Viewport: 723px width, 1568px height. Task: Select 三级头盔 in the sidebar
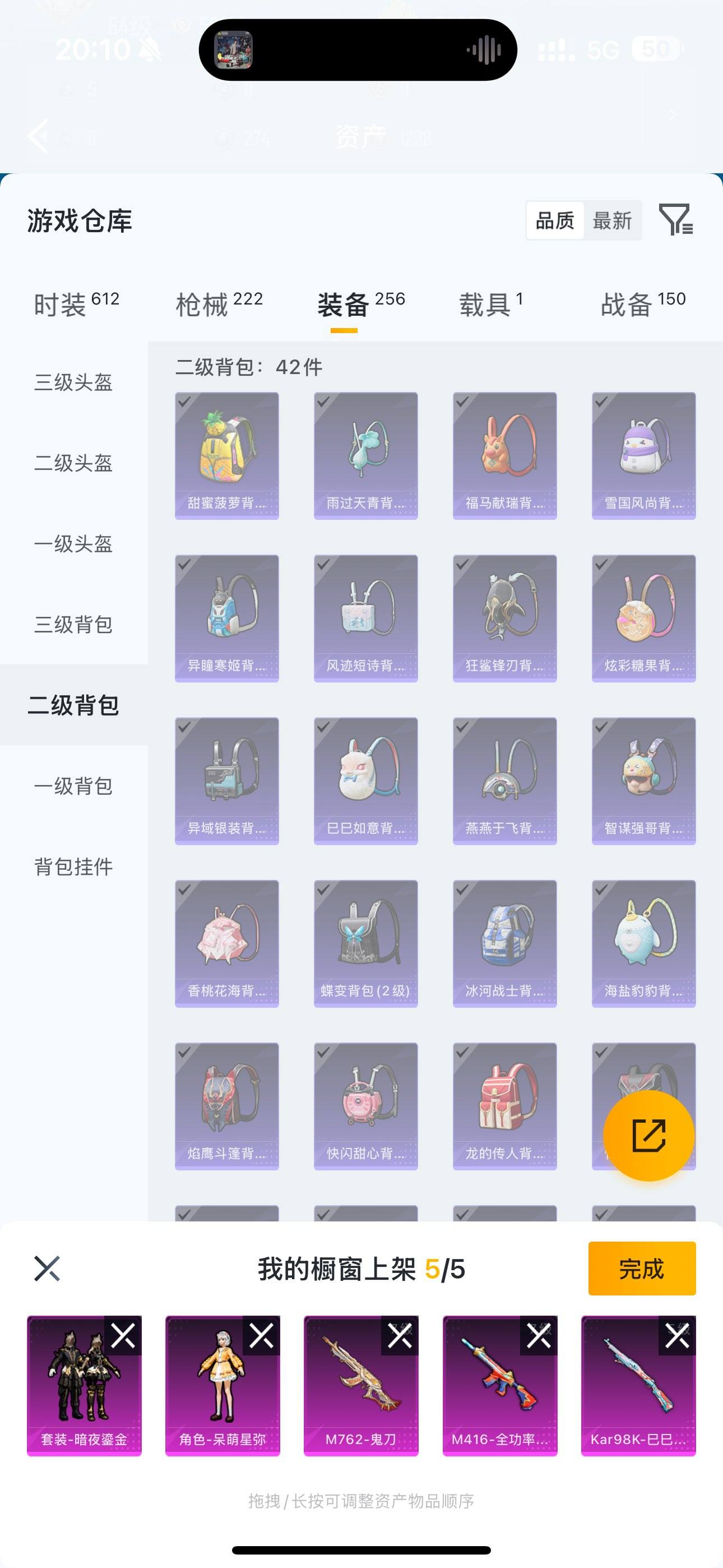pyautogui.click(x=73, y=382)
